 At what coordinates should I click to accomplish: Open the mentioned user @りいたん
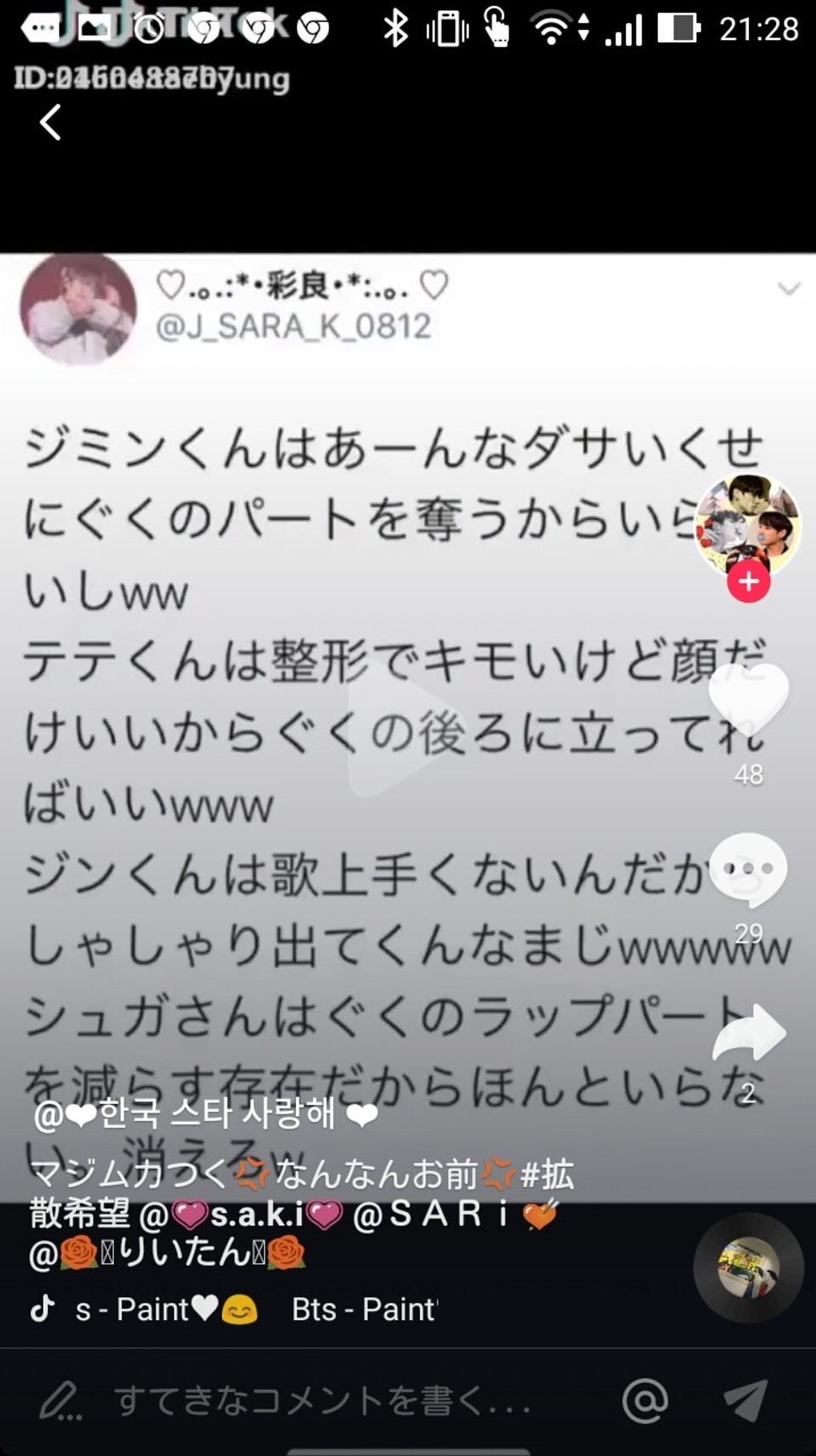click(168, 1254)
